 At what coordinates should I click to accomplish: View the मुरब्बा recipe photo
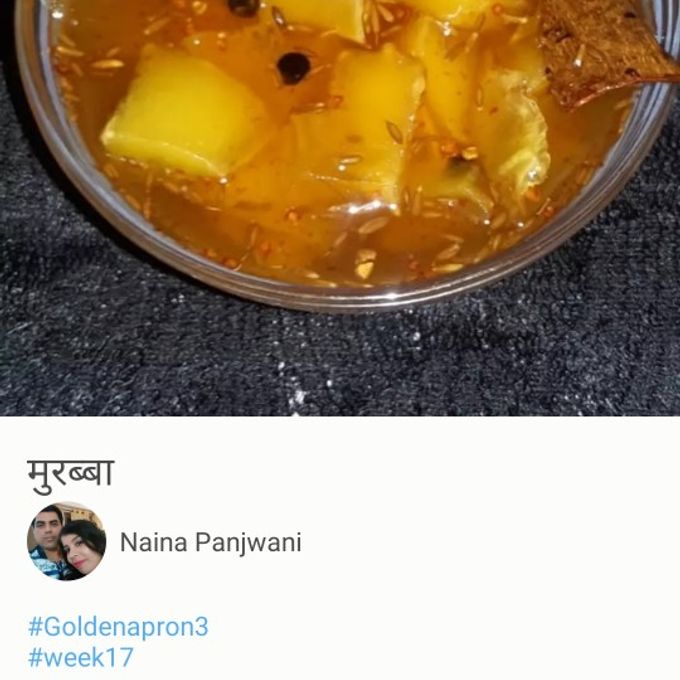click(340, 200)
